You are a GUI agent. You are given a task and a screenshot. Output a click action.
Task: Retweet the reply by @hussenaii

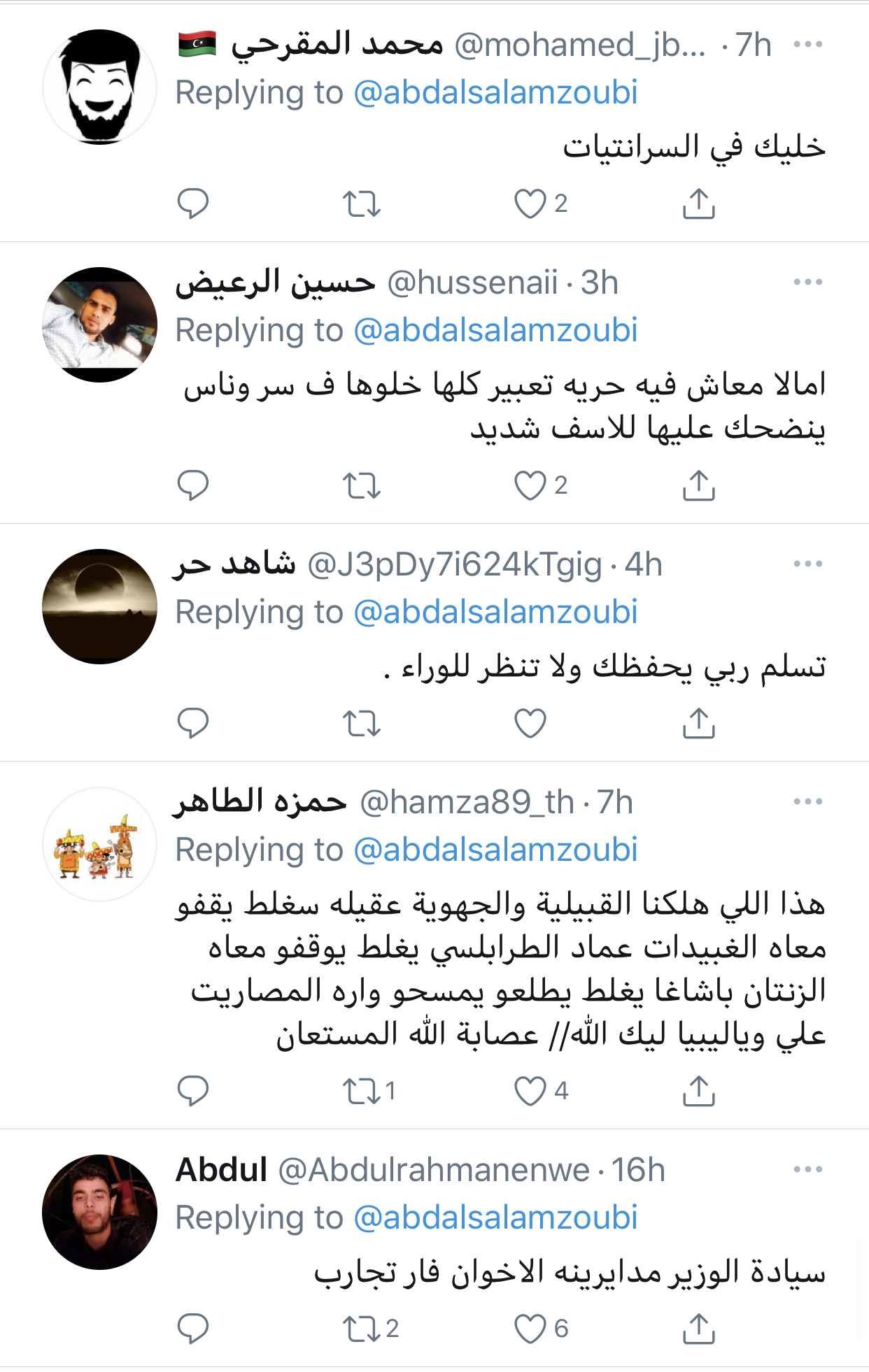coord(361,485)
